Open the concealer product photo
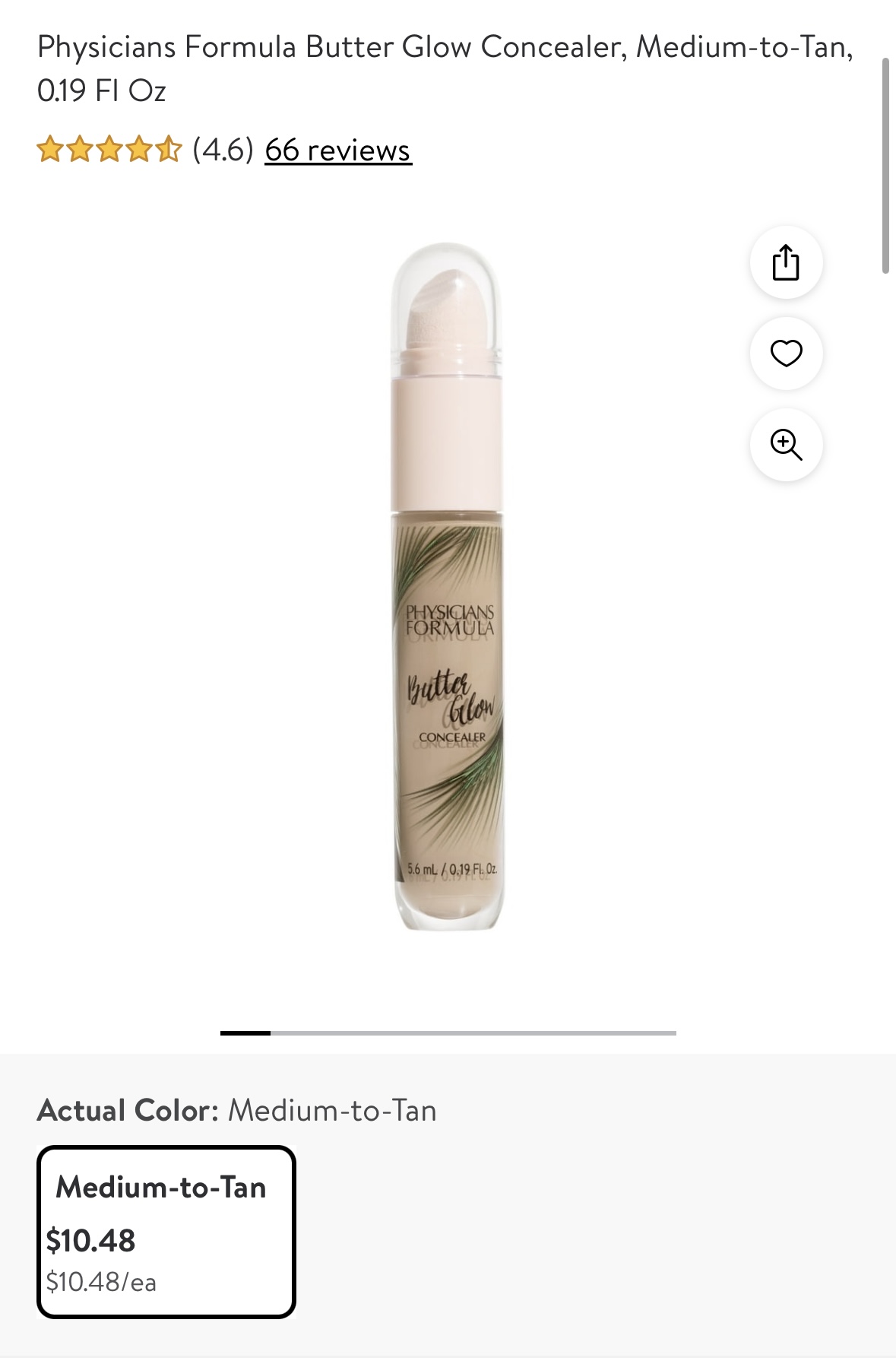Image resolution: width=896 pixels, height=1364 pixels. pos(448,587)
